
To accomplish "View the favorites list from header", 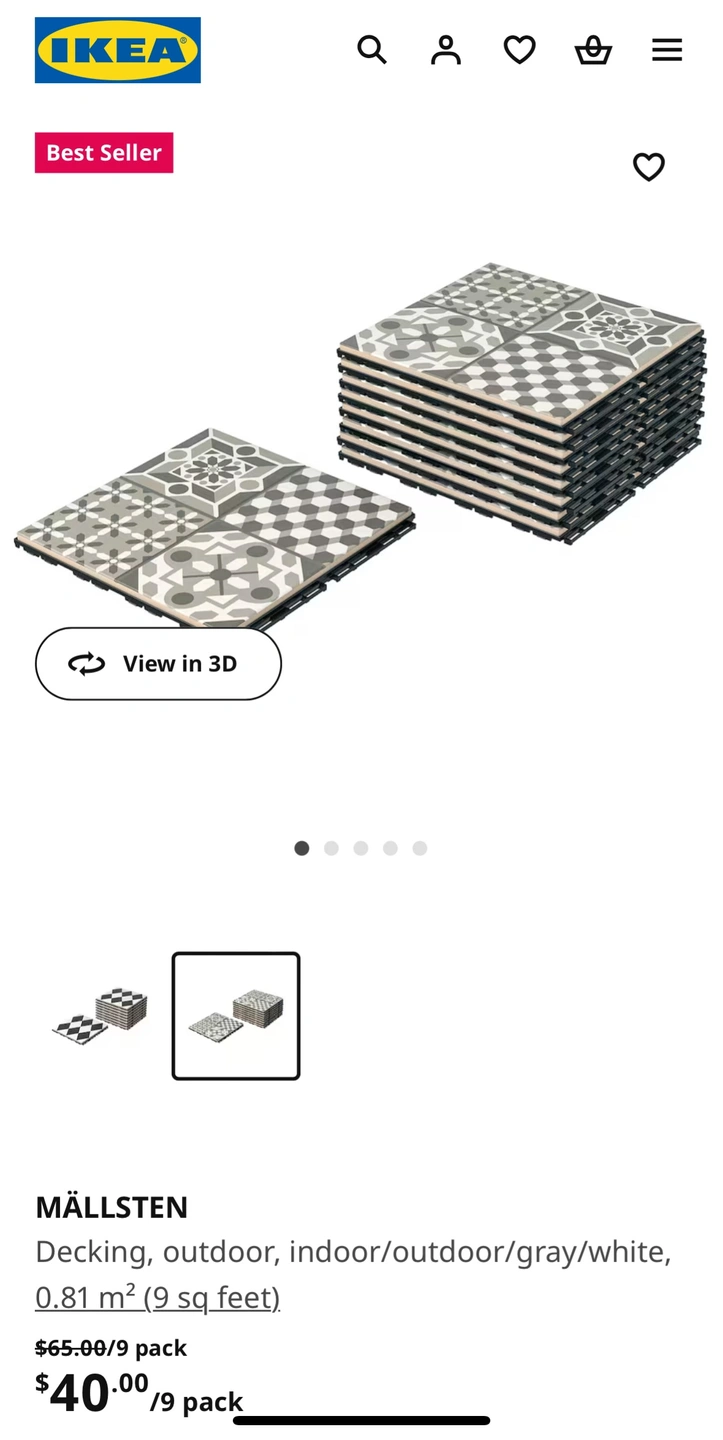I will pyautogui.click(x=519, y=50).
